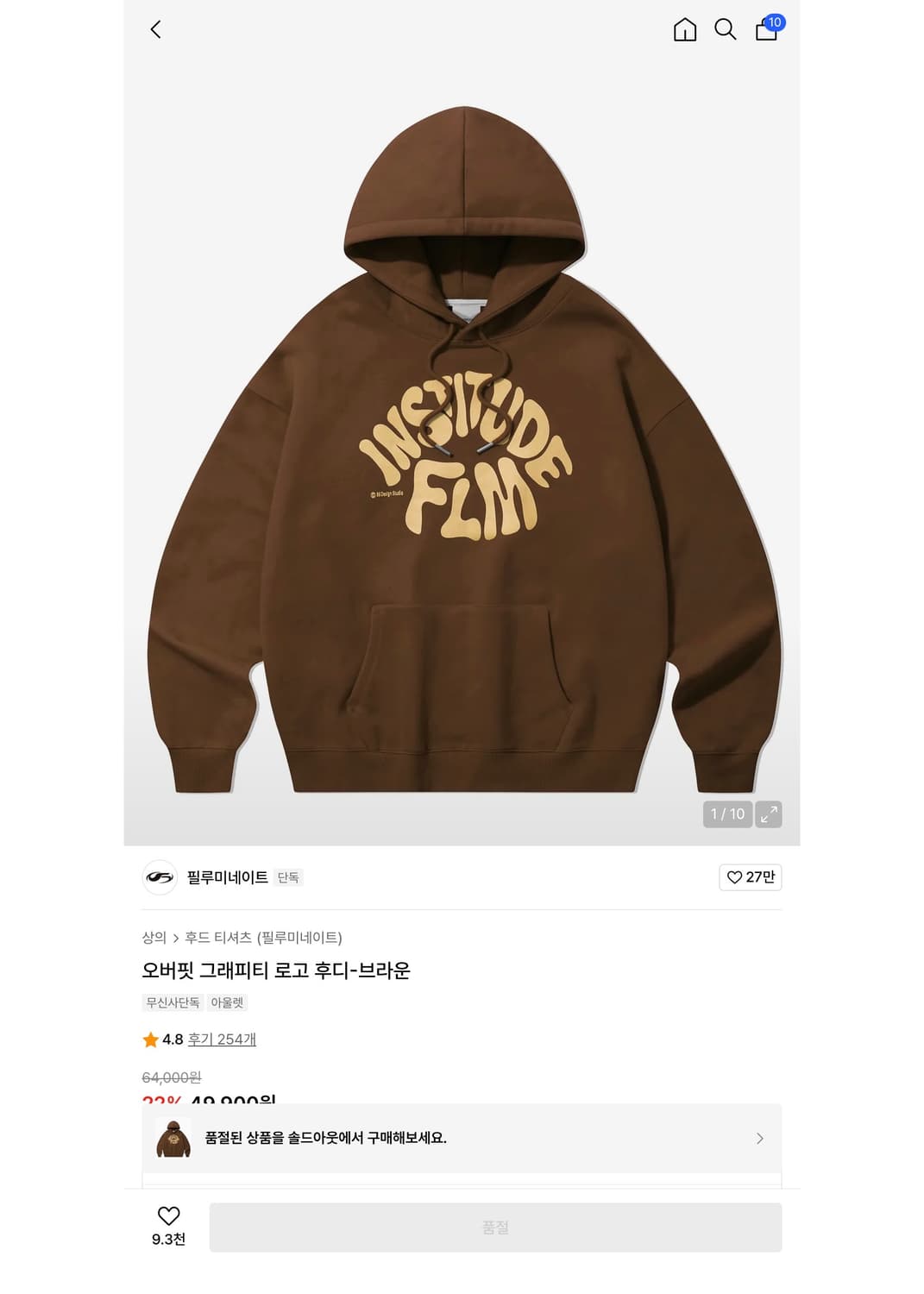
Task: Tap the 아울렛 tag
Action: tap(229, 1002)
